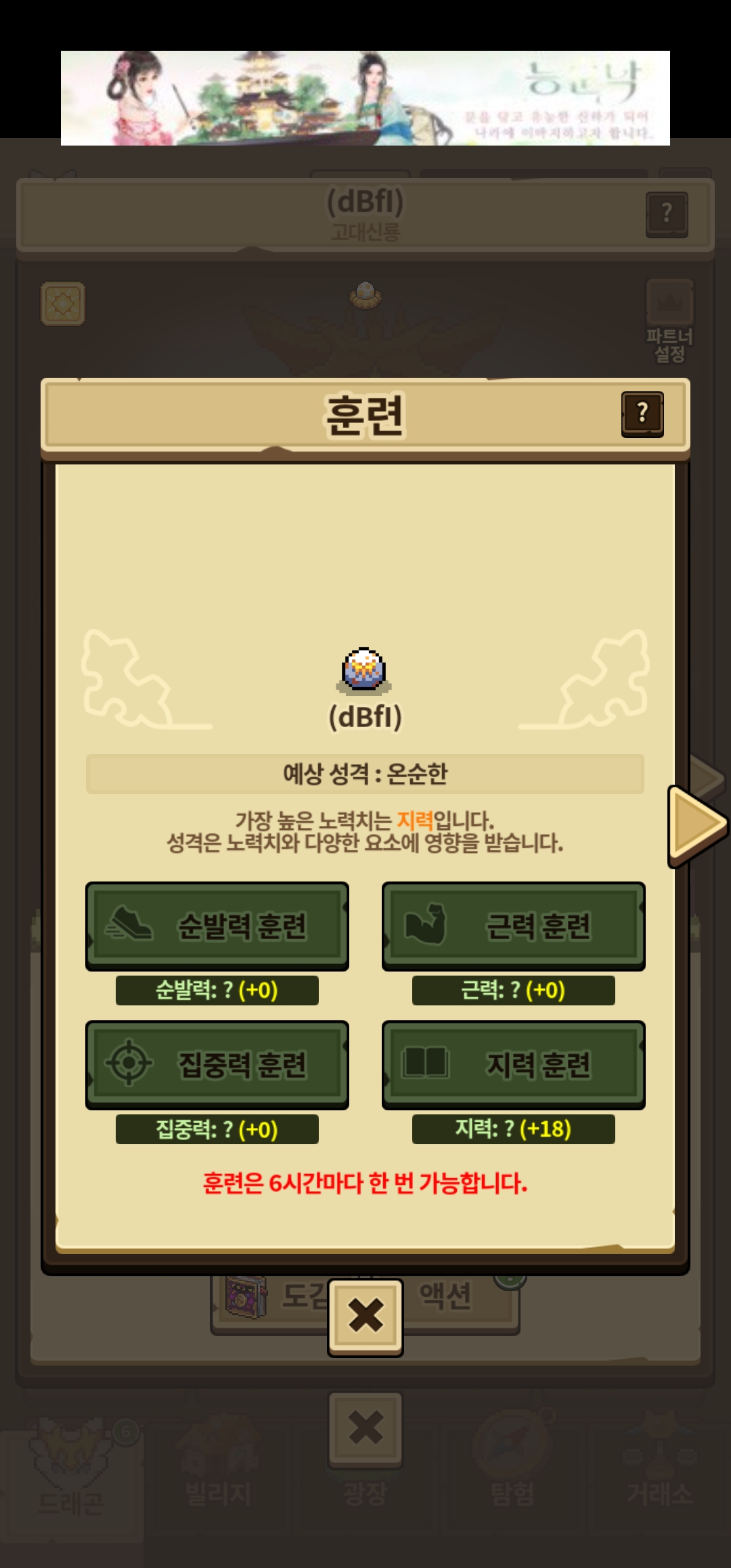Image resolution: width=731 pixels, height=1568 pixels.
Task: Start 근력 훈련 strength training
Action: (514, 925)
